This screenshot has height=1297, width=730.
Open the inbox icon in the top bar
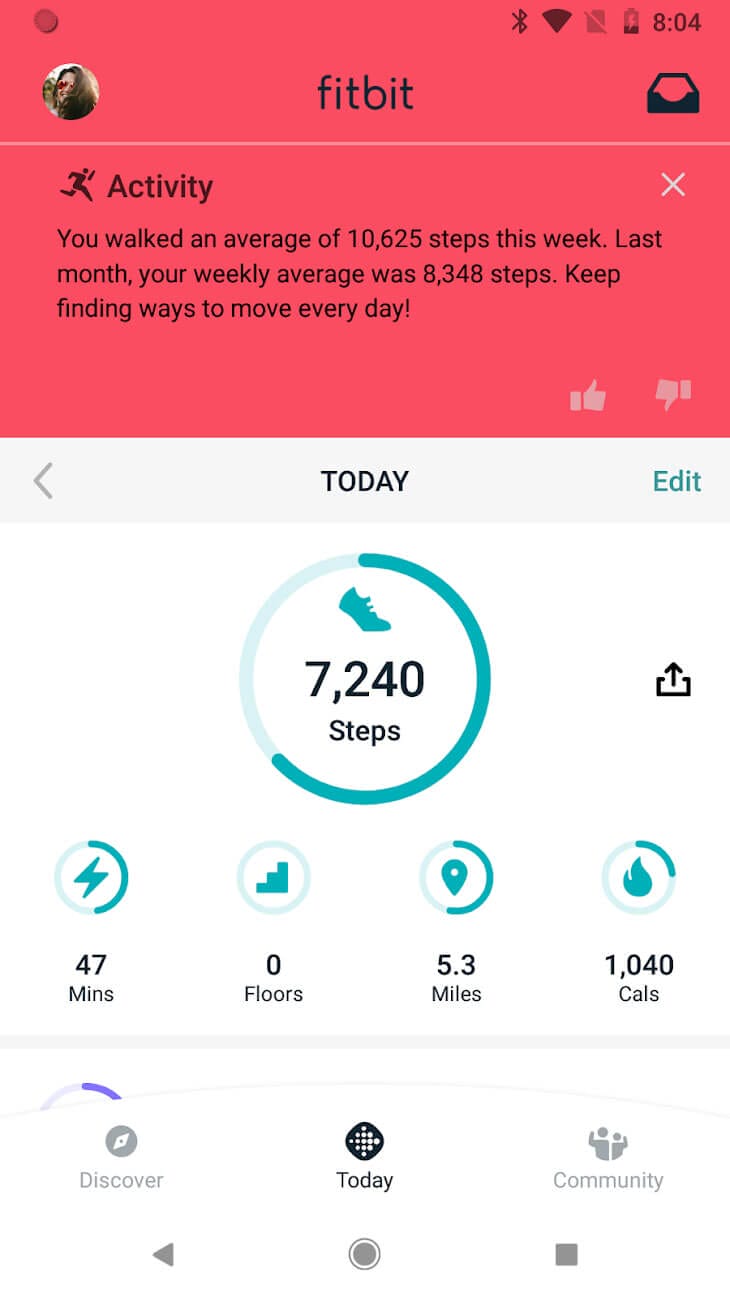coord(672,92)
